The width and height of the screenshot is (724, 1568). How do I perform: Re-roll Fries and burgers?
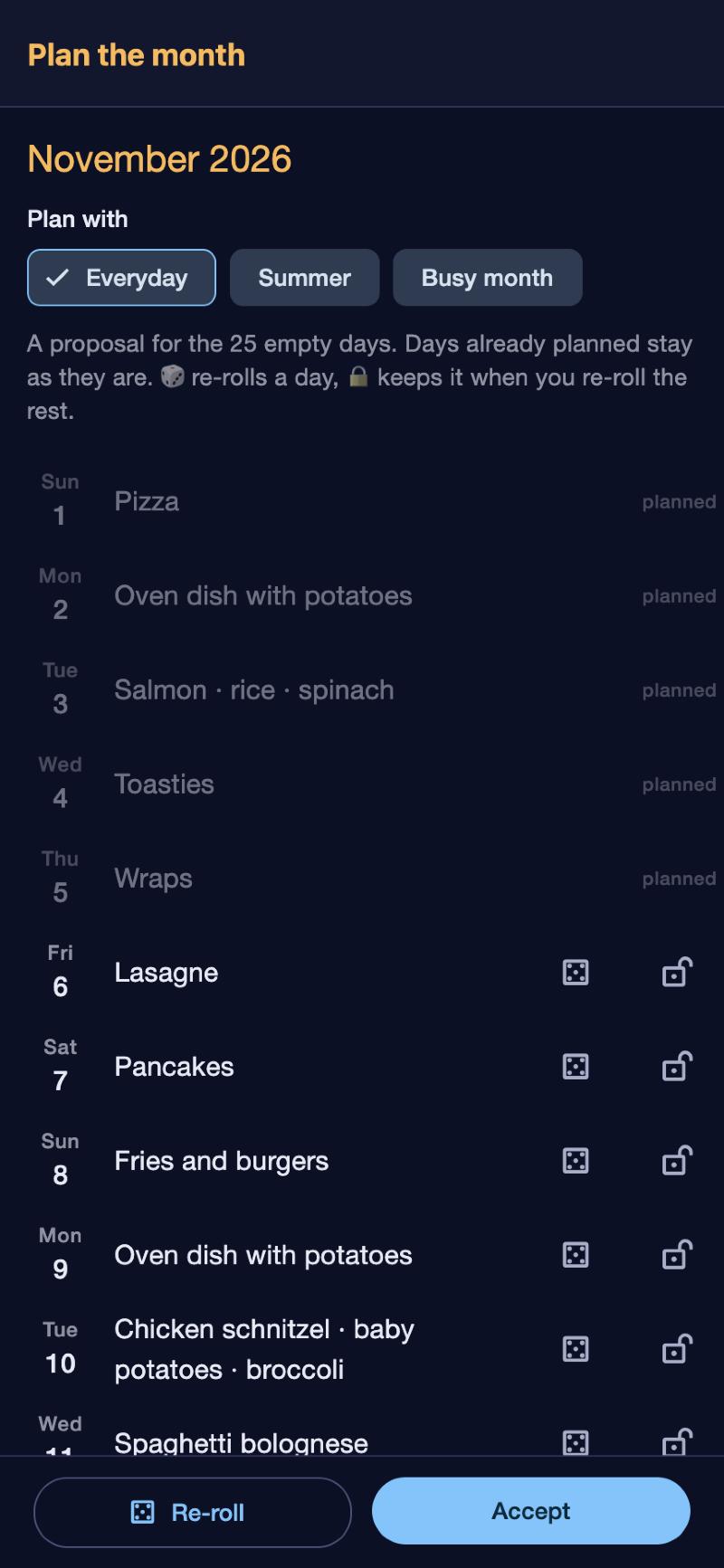tap(576, 1161)
